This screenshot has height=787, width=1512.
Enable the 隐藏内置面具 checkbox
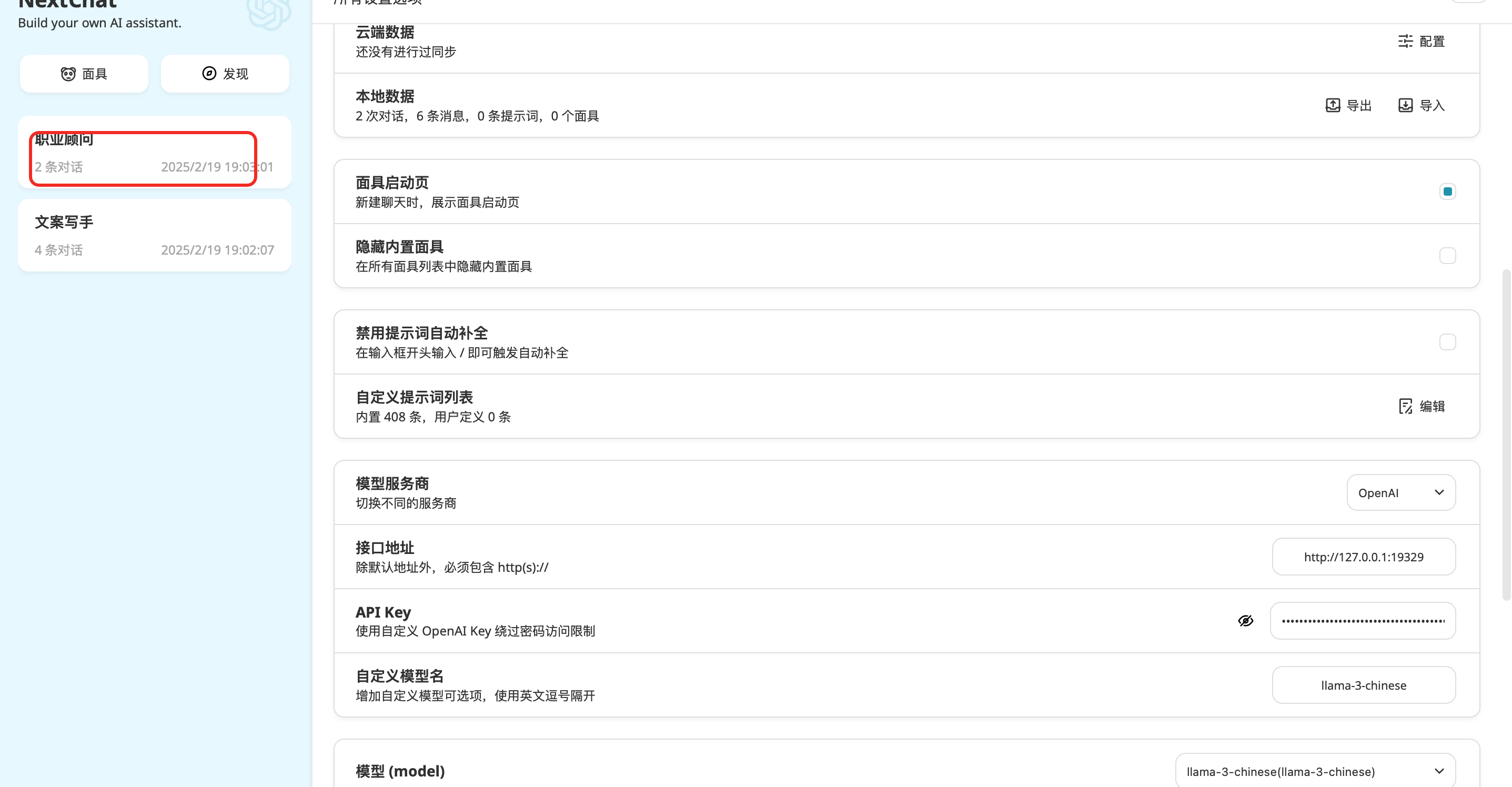pos(1447,256)
